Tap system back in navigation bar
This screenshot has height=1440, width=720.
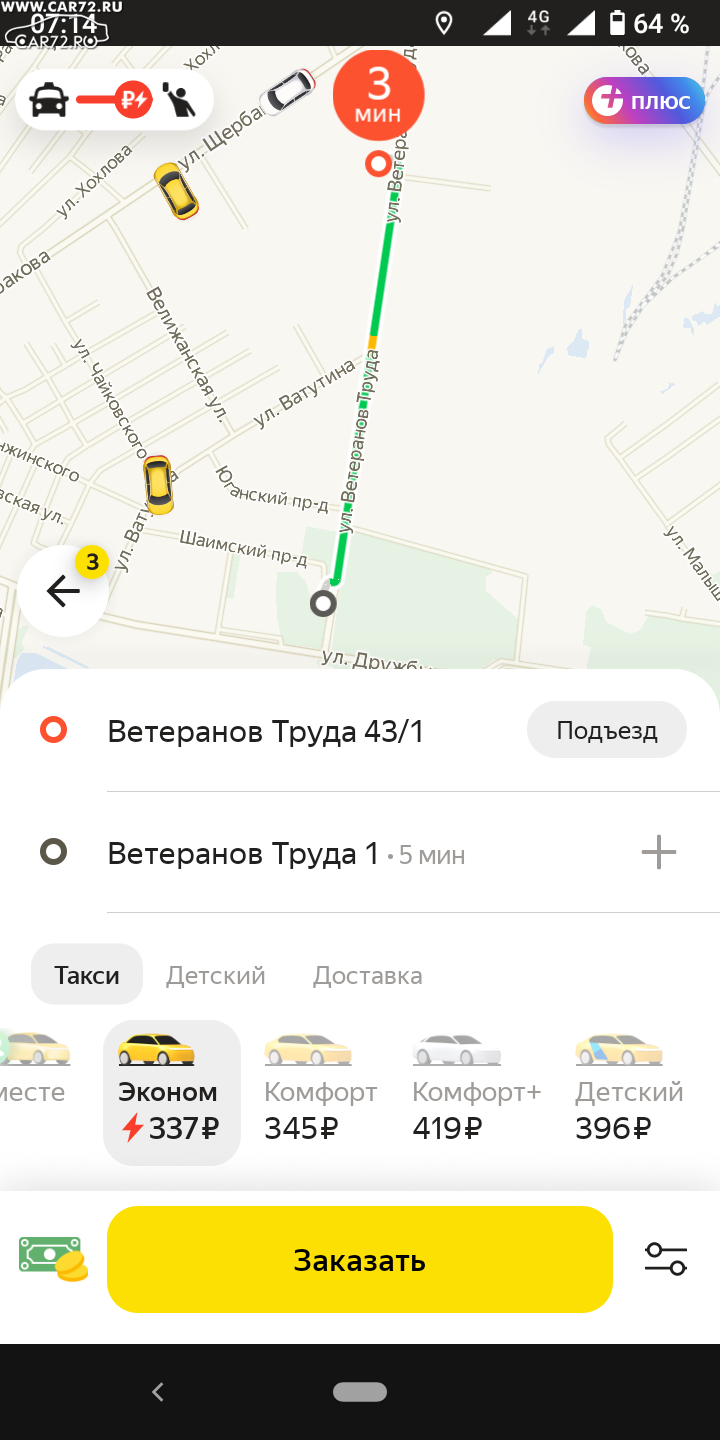157,1391
